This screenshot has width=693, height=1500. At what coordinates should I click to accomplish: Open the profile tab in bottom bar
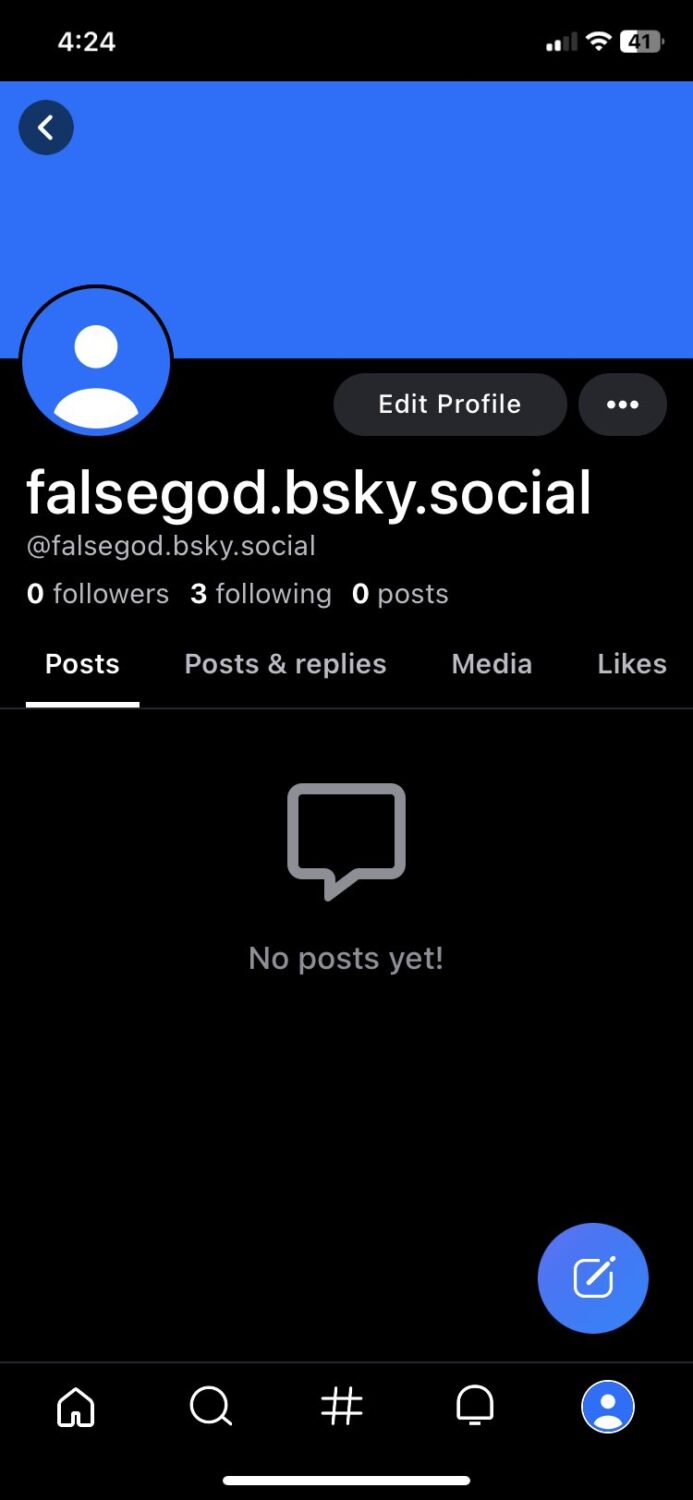click(x=608, y=1408)
